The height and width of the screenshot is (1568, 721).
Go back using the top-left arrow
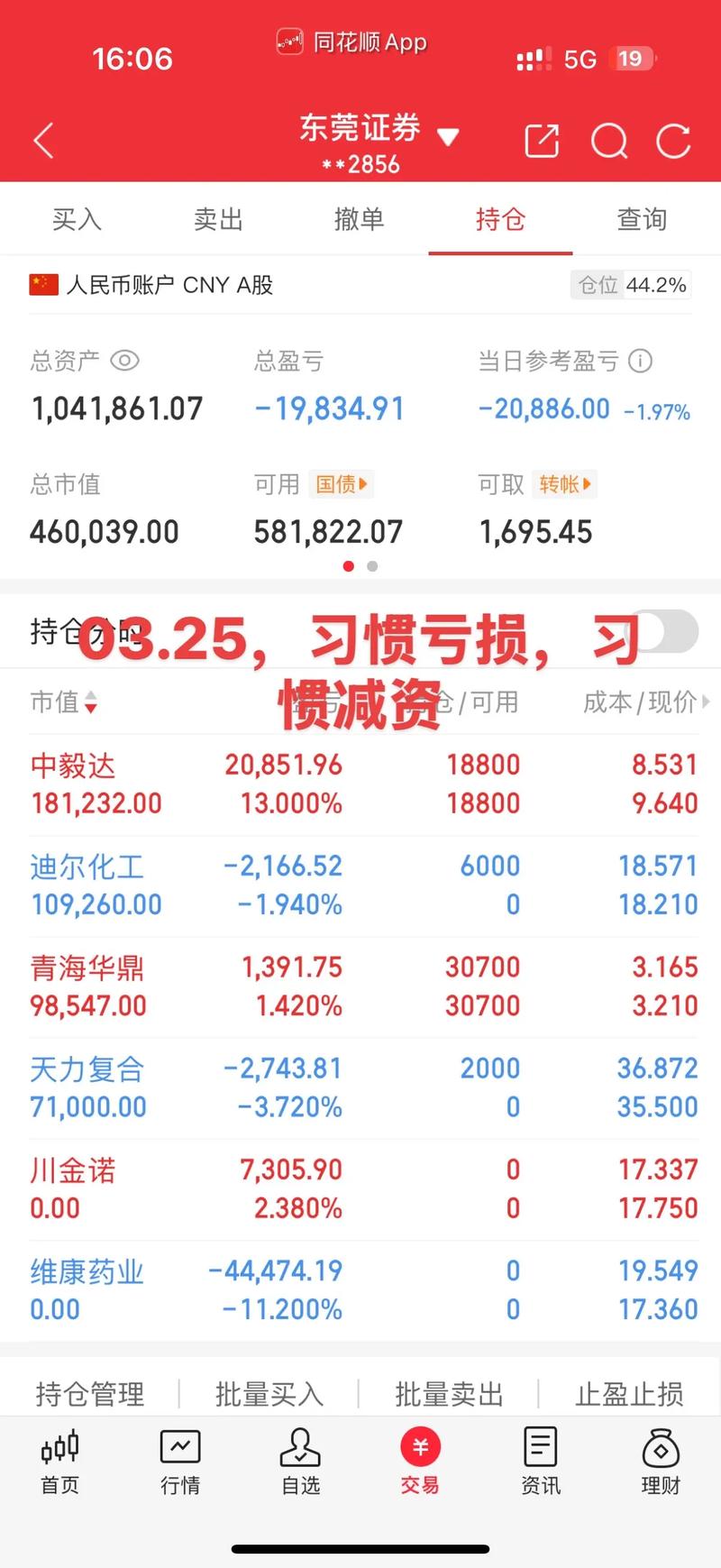click(43, 141)
